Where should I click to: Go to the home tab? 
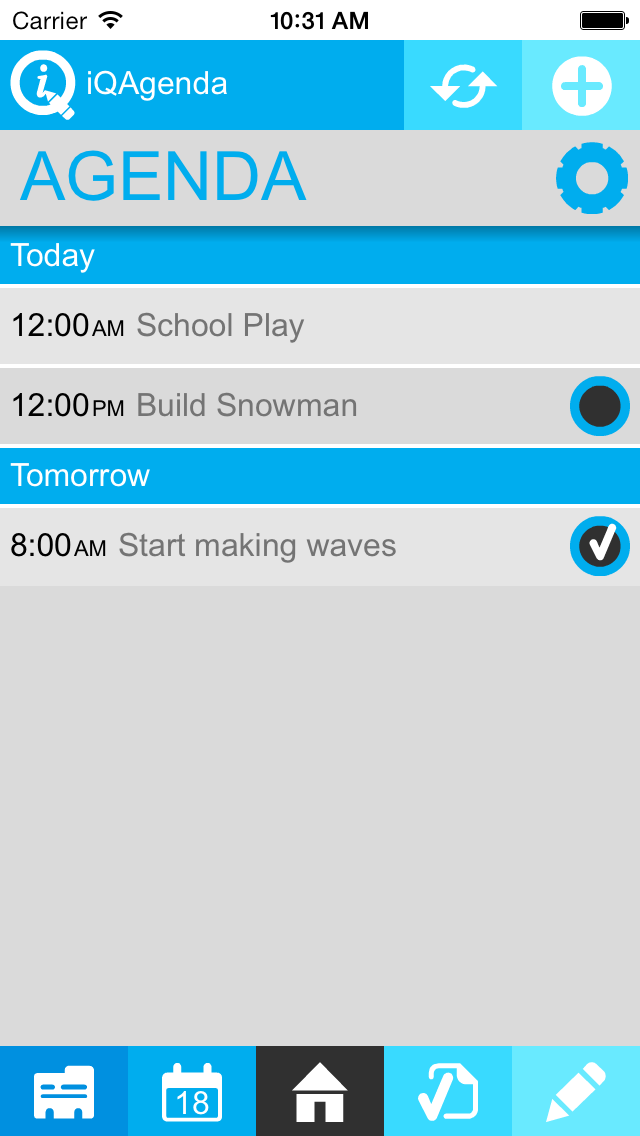tap(320, 1091)
